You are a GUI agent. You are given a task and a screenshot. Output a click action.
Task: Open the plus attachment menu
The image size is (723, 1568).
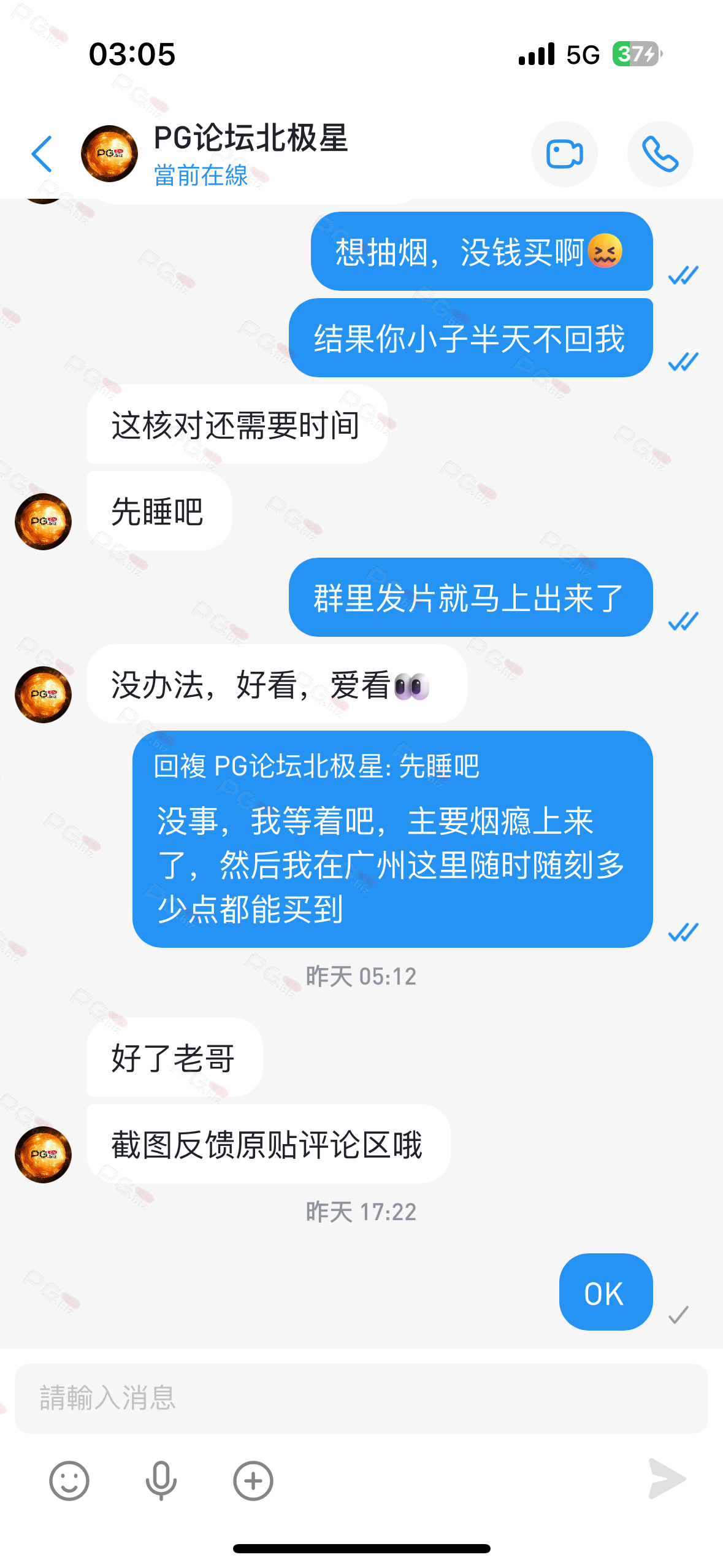point(253,1480)
